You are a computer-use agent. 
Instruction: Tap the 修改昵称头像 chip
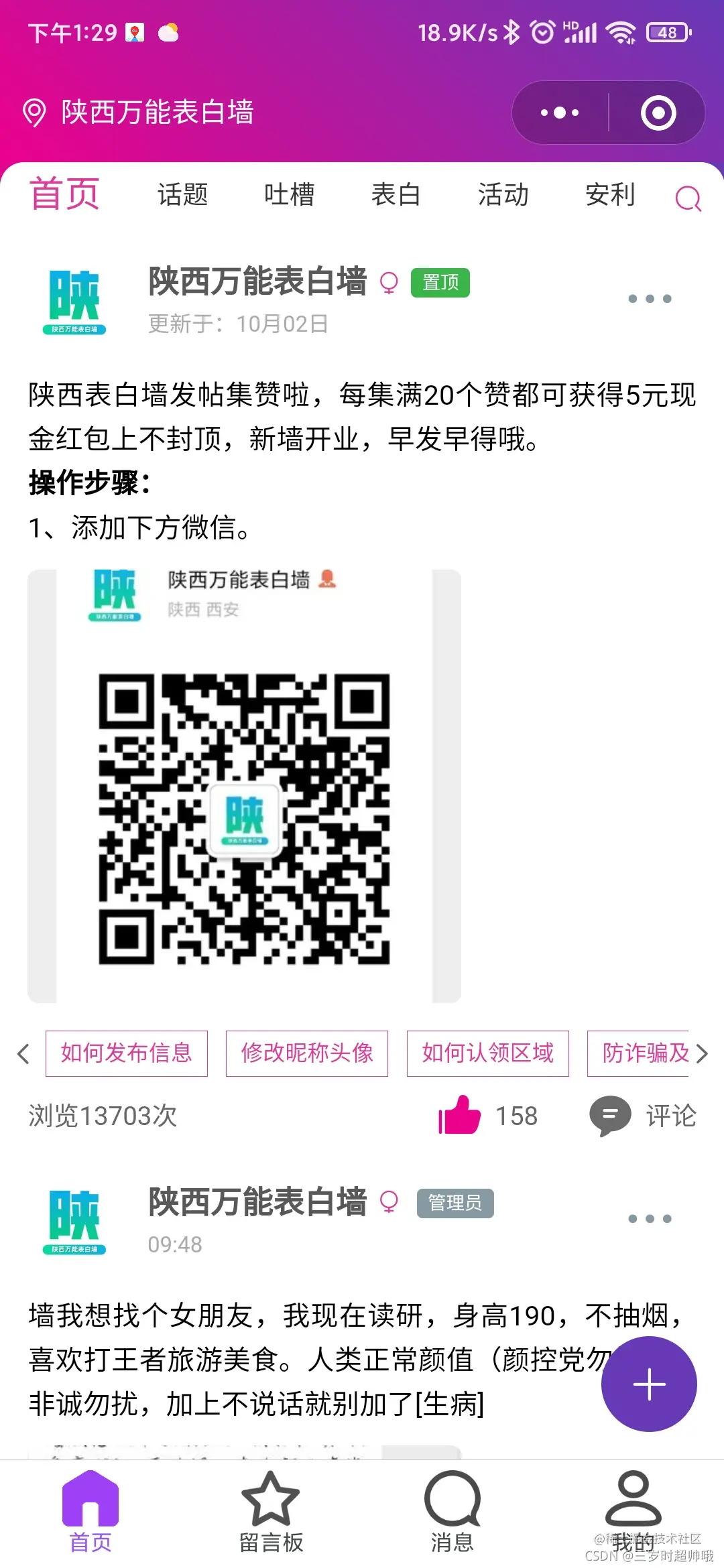(x=307, y=1053)
